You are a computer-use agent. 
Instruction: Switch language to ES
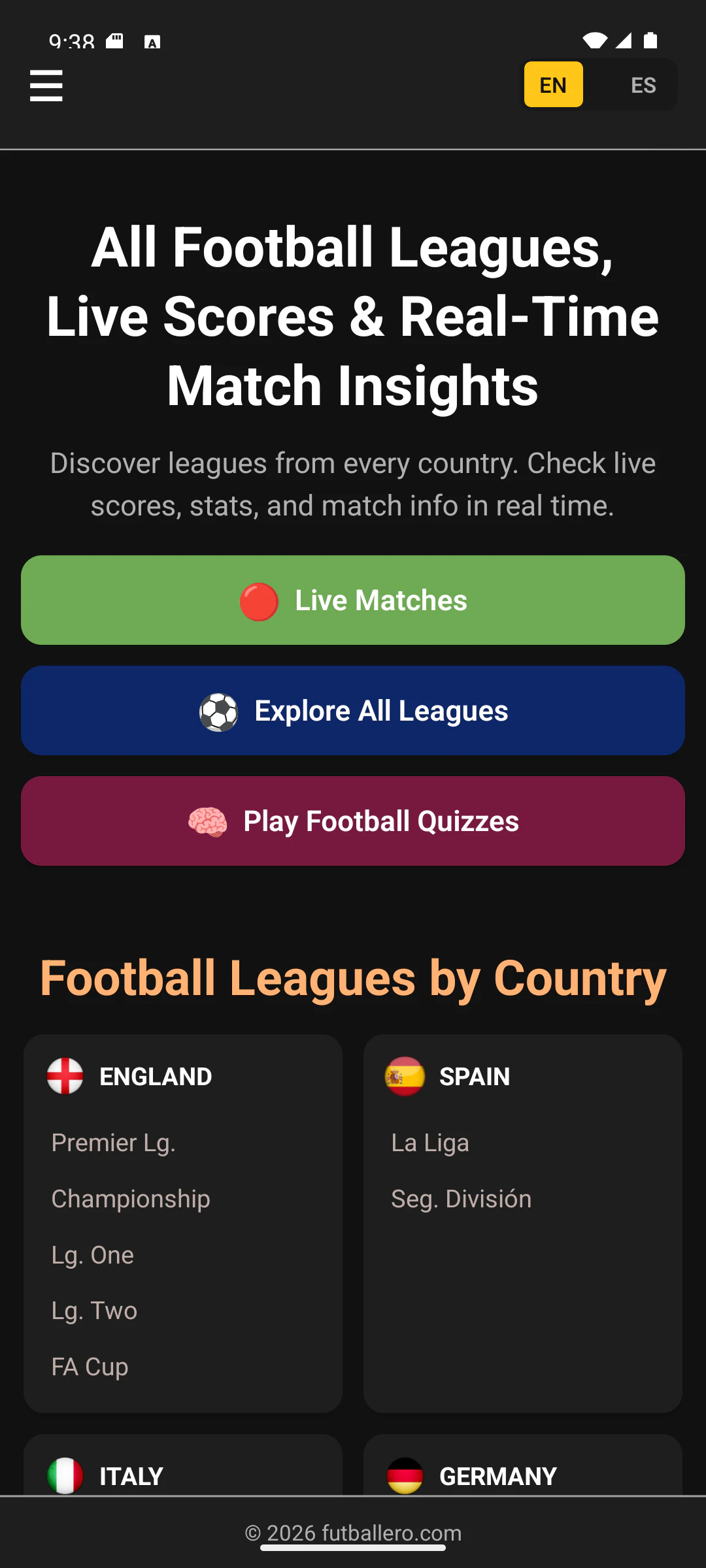(643, 85)
